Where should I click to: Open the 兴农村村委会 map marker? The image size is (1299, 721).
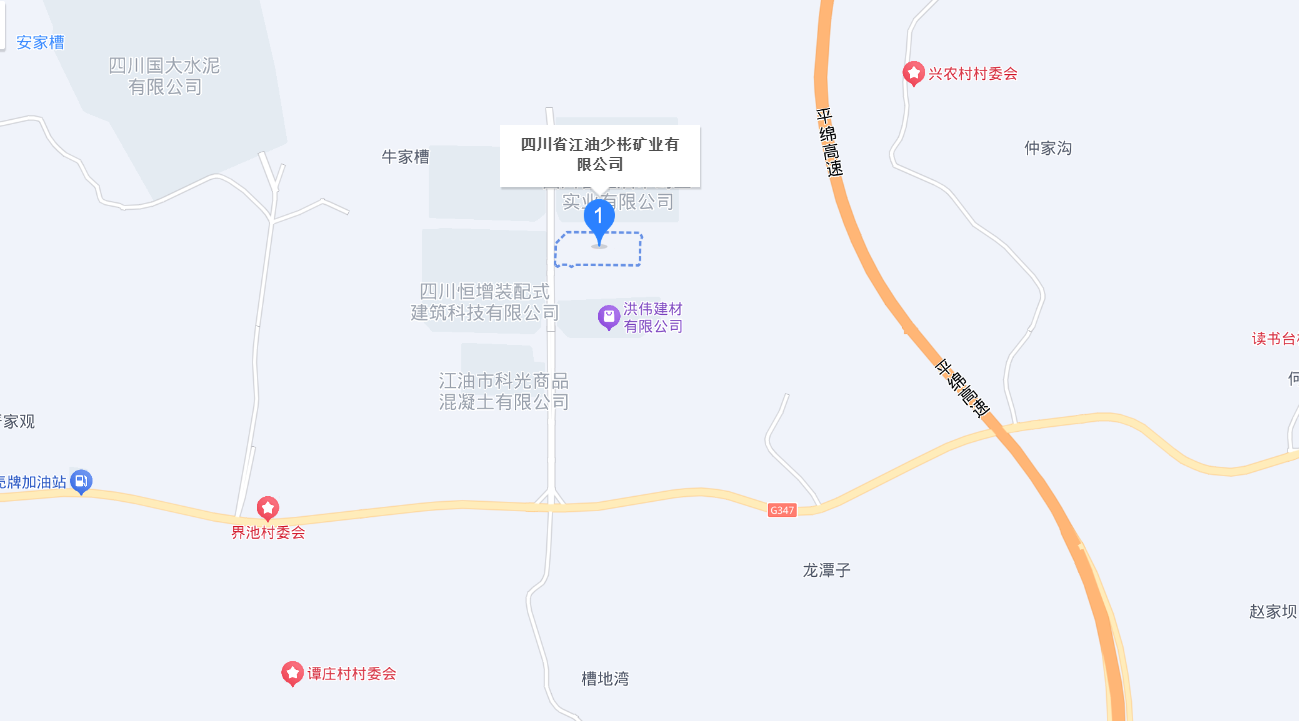click(x=913, y=73)
